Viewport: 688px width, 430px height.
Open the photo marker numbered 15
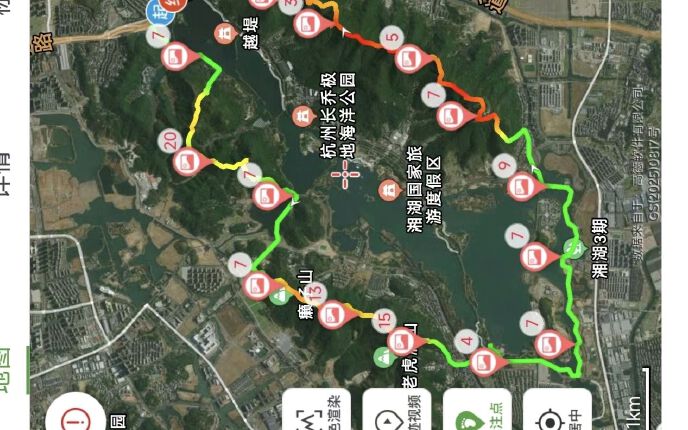pyautogui.click(x=400, y=338)
